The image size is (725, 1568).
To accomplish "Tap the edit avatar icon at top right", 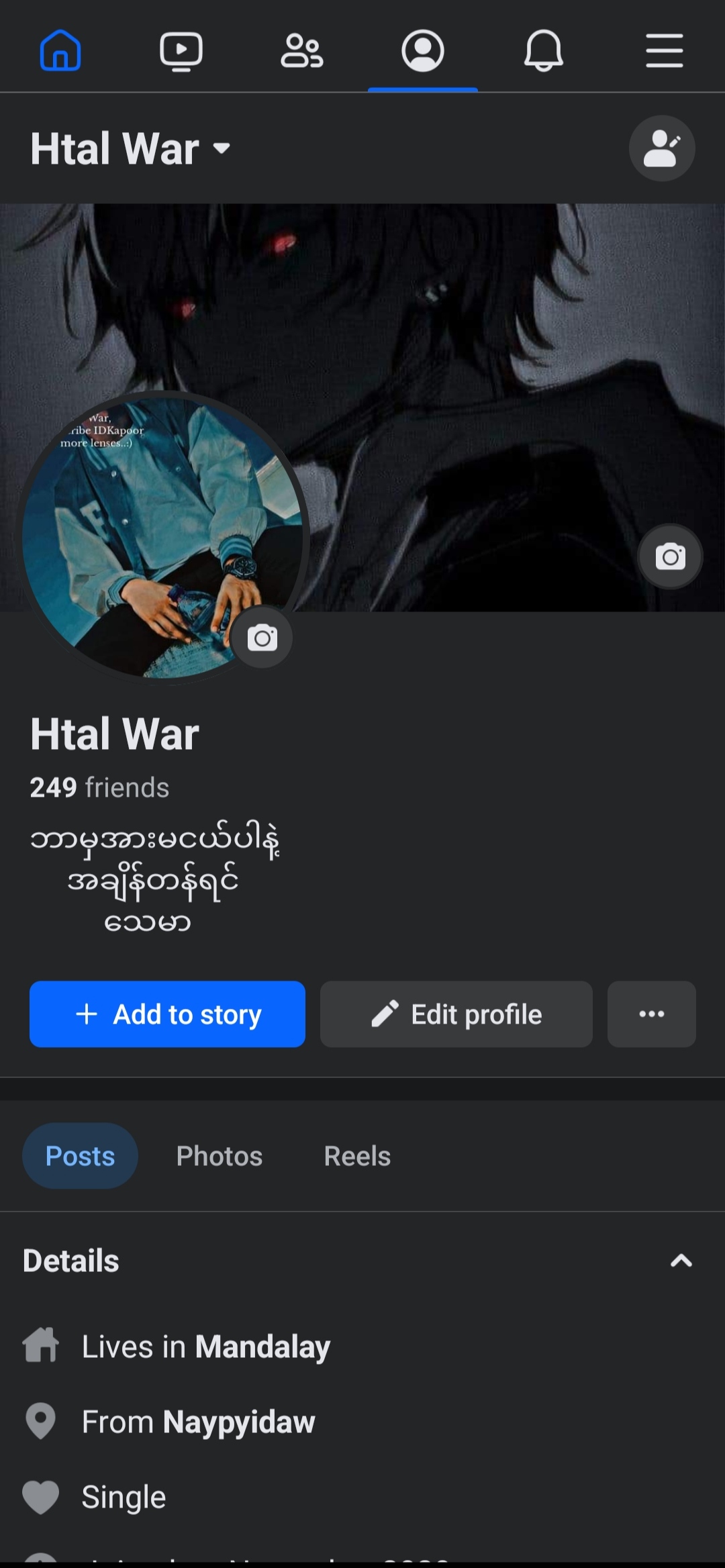I will (x=661, y=148).
